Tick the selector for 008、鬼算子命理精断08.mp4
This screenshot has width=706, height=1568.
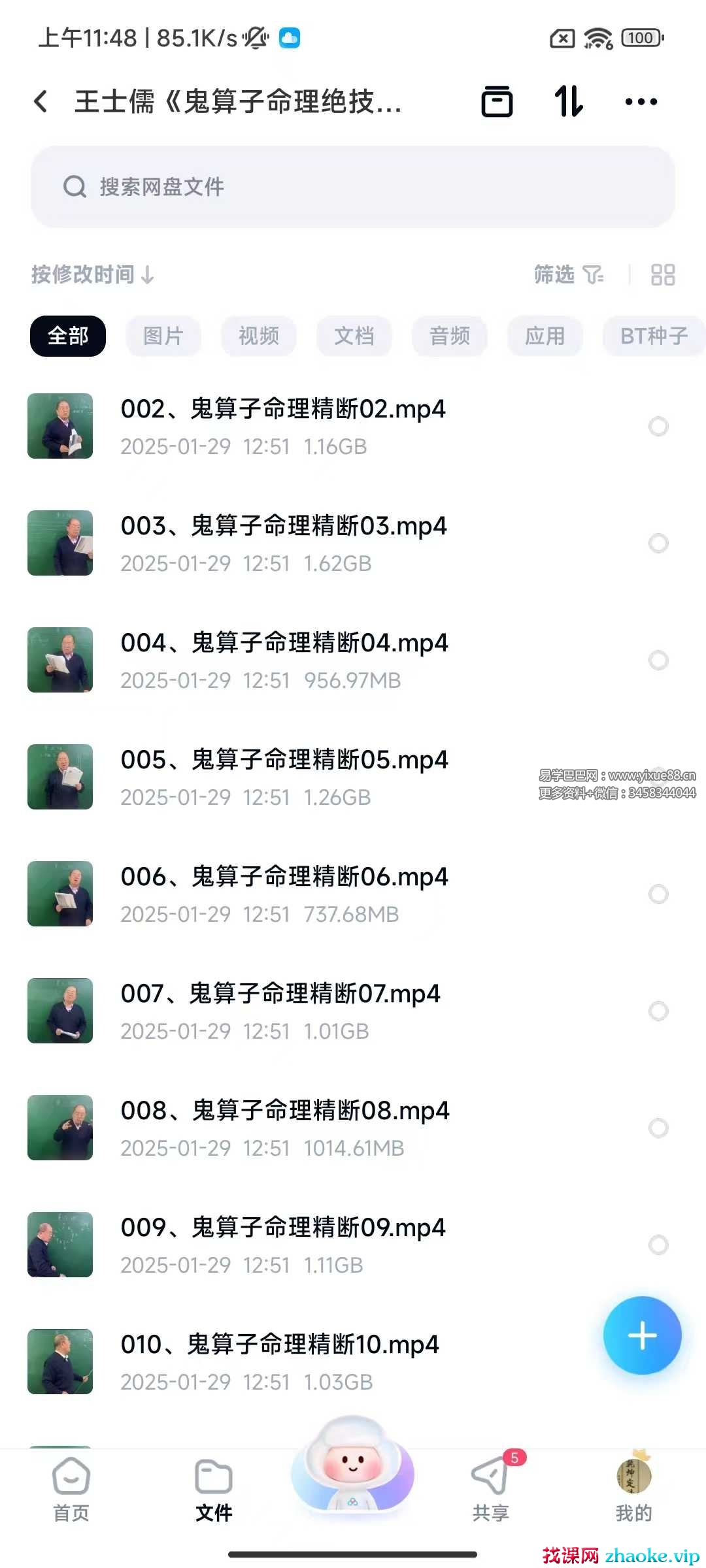point(658,1128)
